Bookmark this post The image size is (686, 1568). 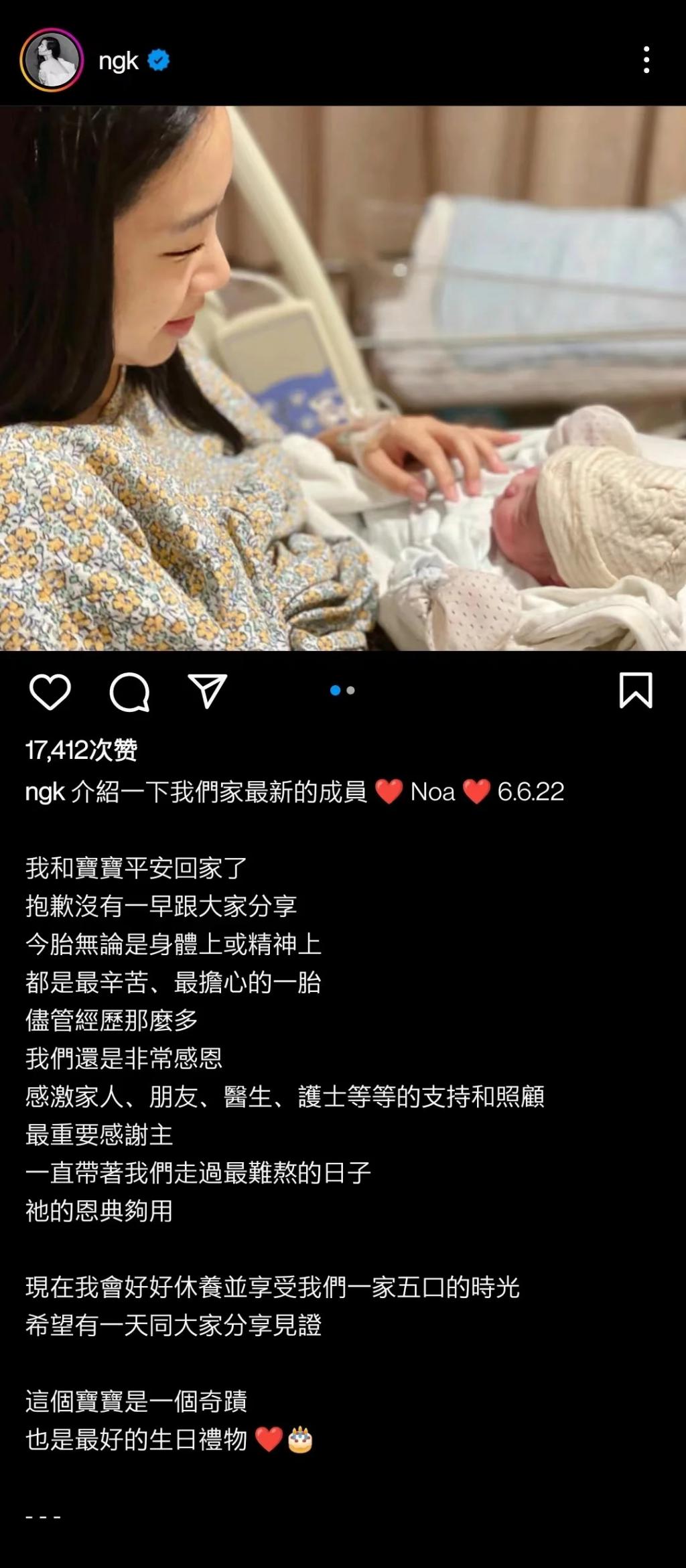click(635, 691)
